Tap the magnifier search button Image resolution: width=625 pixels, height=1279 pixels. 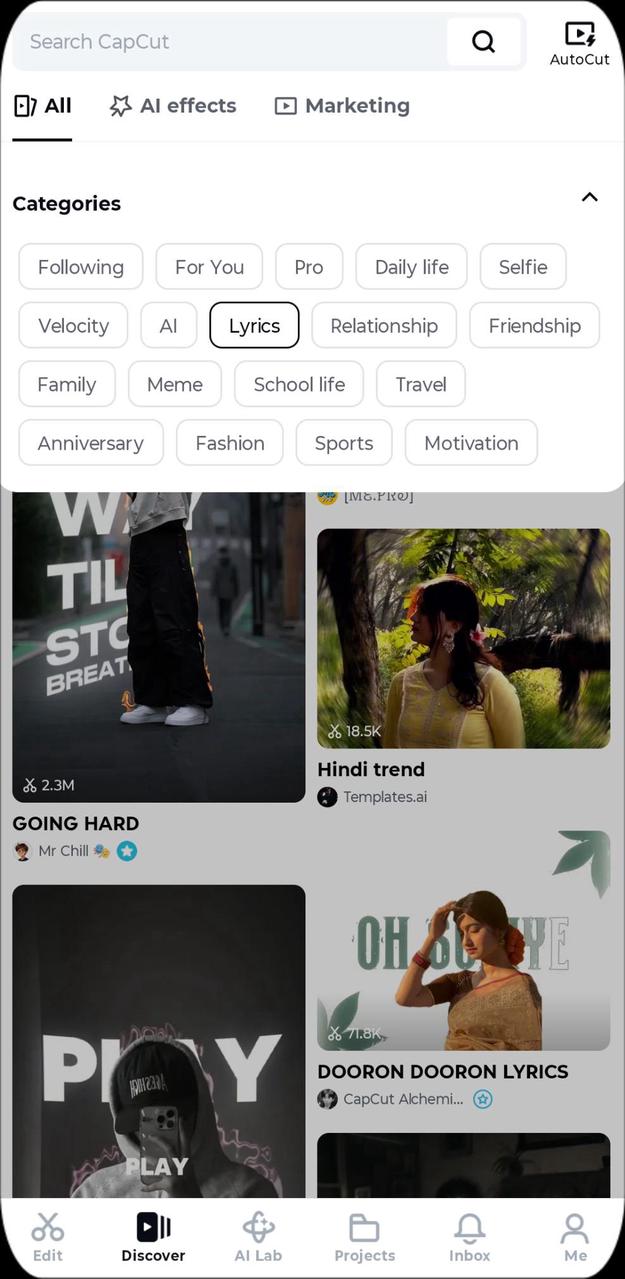pyautogui.click(x=484, y=42)
